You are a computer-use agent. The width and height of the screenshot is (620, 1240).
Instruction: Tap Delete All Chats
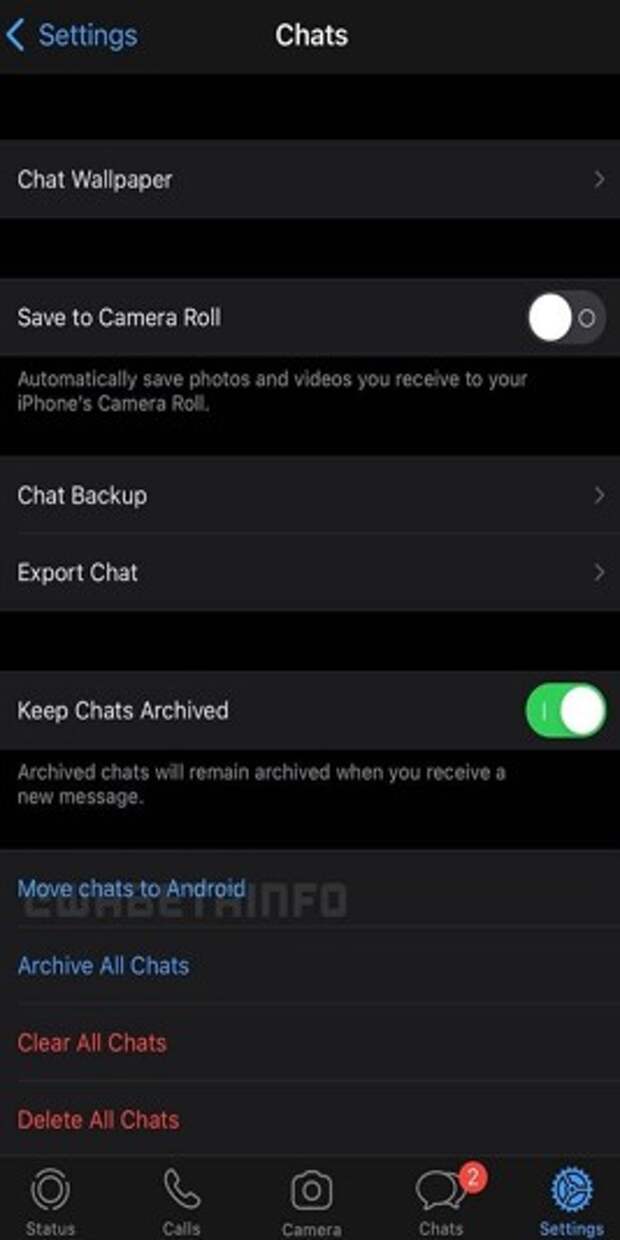98,1120
